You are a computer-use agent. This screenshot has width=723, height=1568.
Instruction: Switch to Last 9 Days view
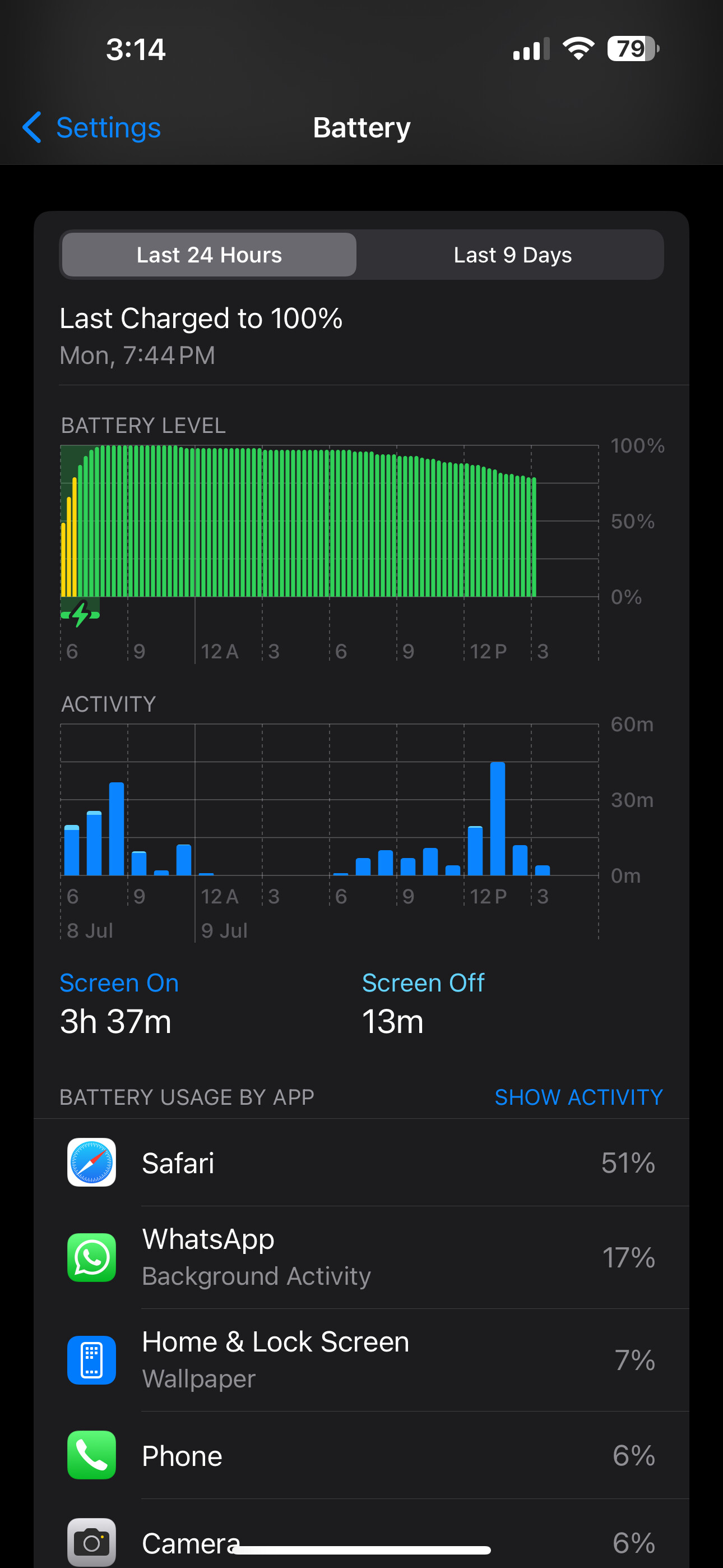tap(512, 255)
